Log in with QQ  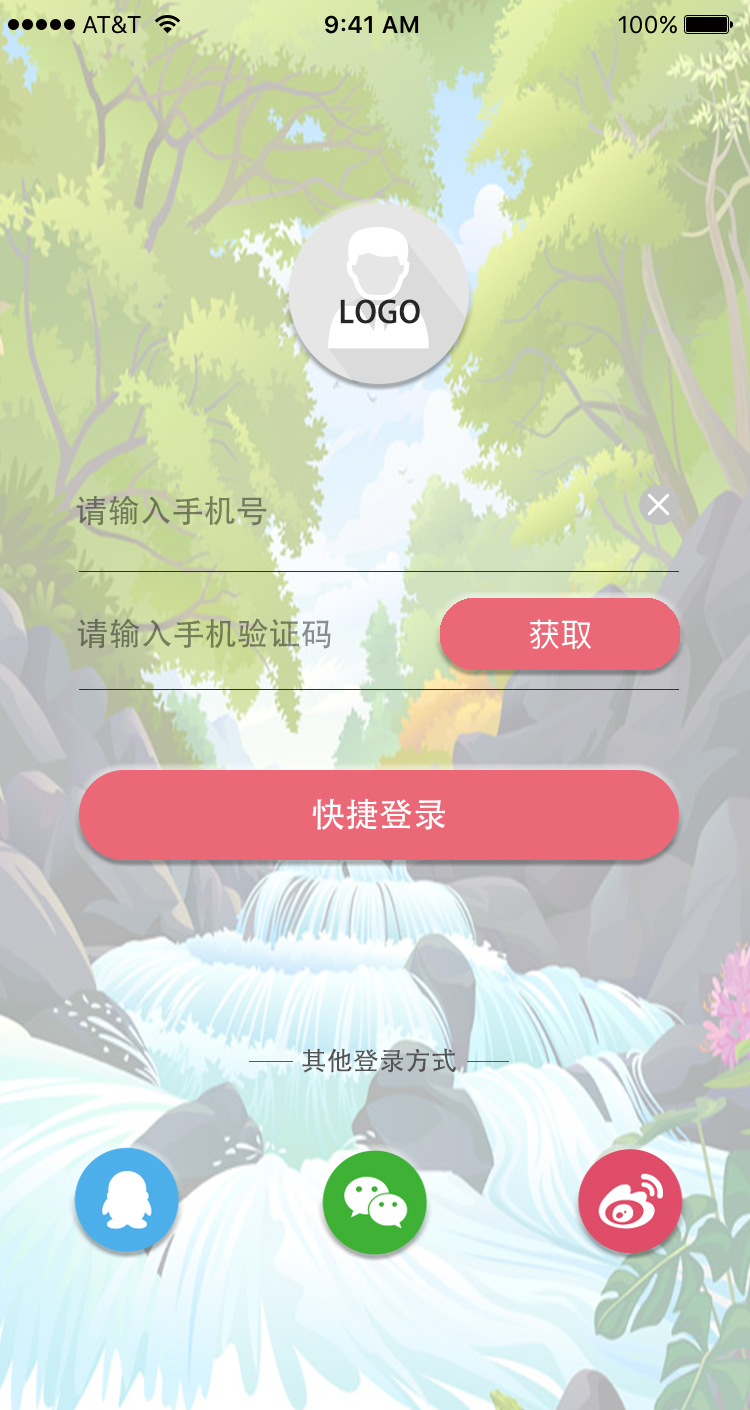[127, 1200]
